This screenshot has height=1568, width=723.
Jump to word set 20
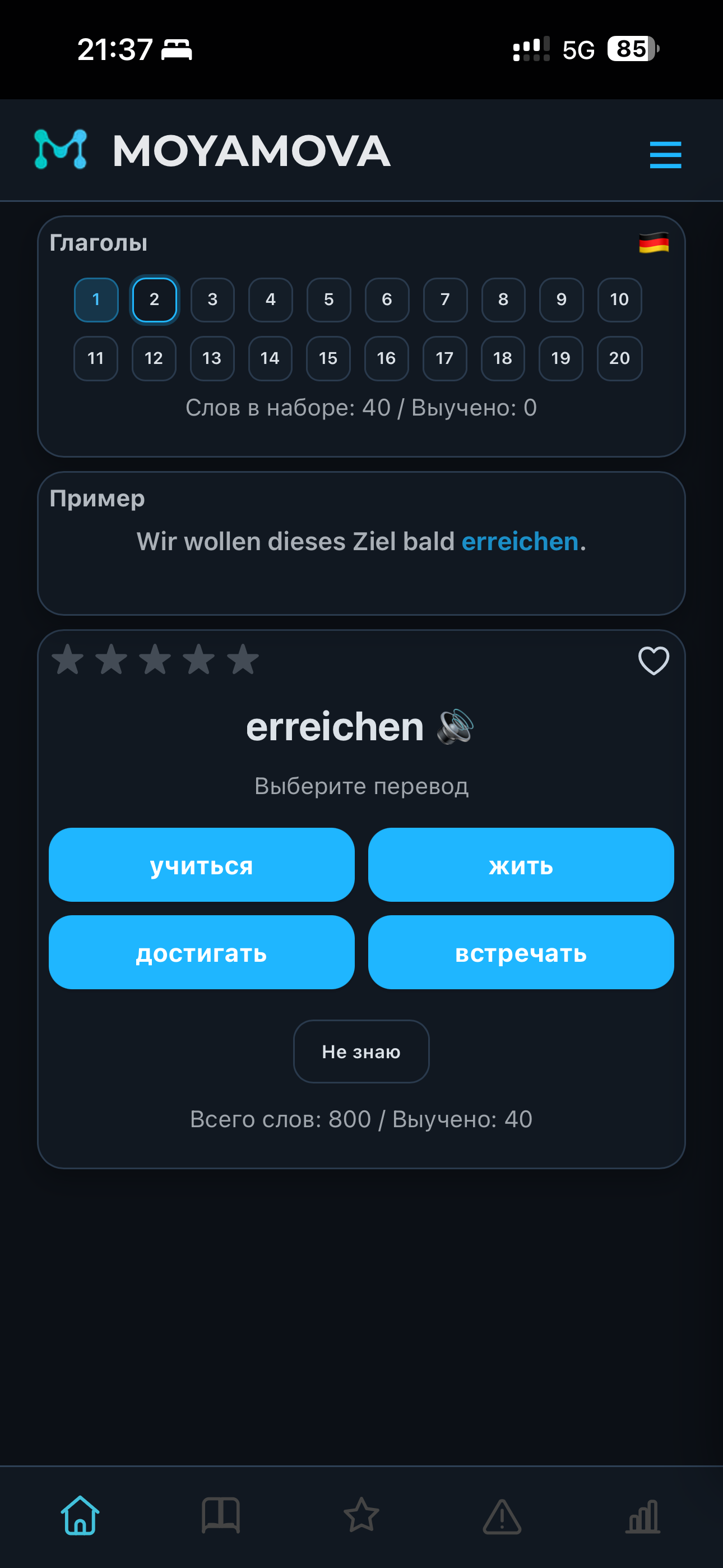(619, 358)
